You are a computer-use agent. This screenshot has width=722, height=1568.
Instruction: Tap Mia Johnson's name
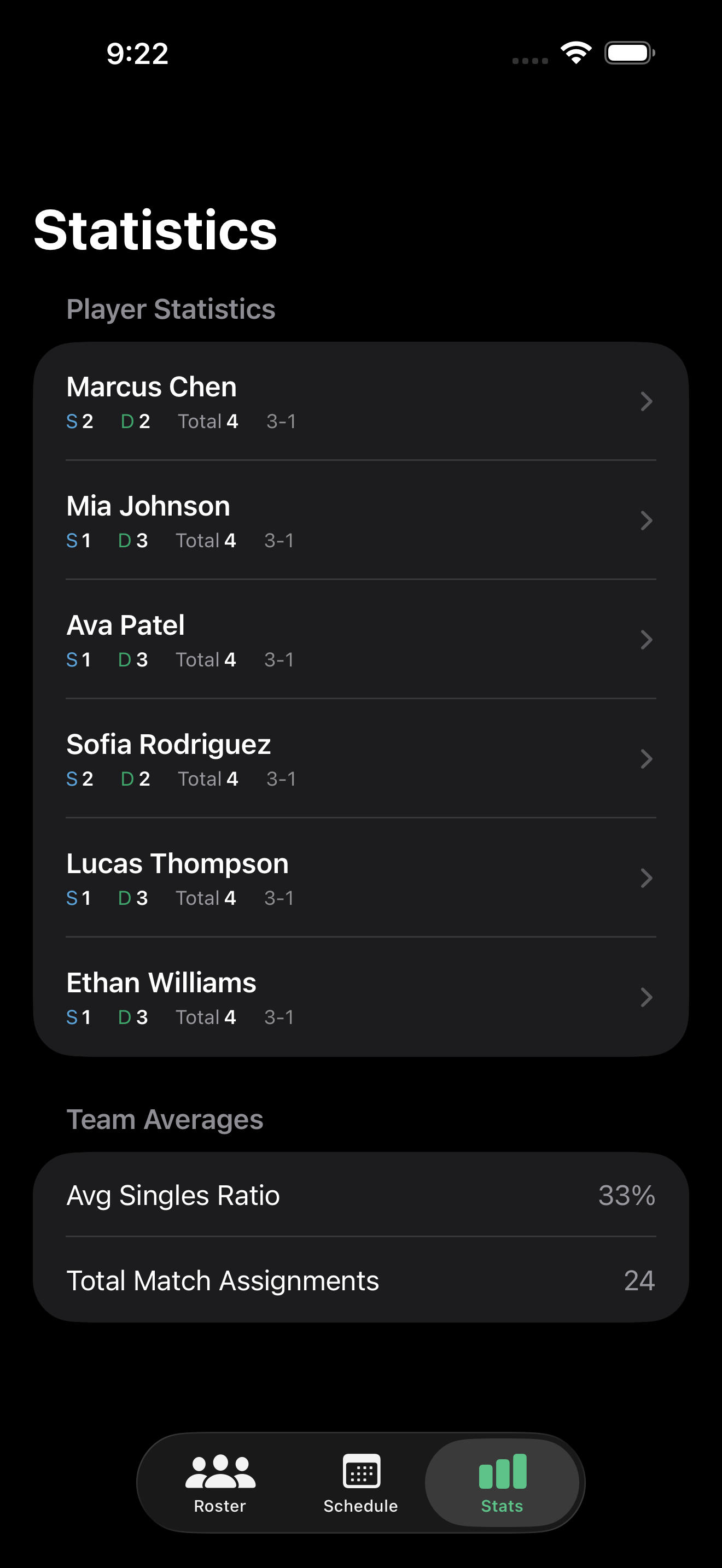tap(148, 506)
